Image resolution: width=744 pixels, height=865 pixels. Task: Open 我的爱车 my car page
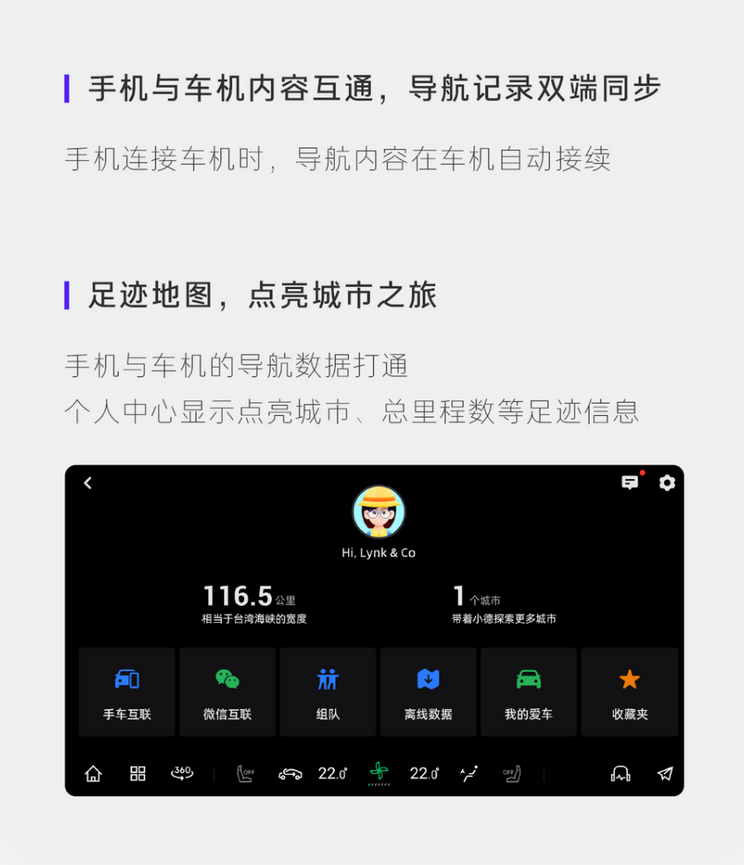(528, 691)
